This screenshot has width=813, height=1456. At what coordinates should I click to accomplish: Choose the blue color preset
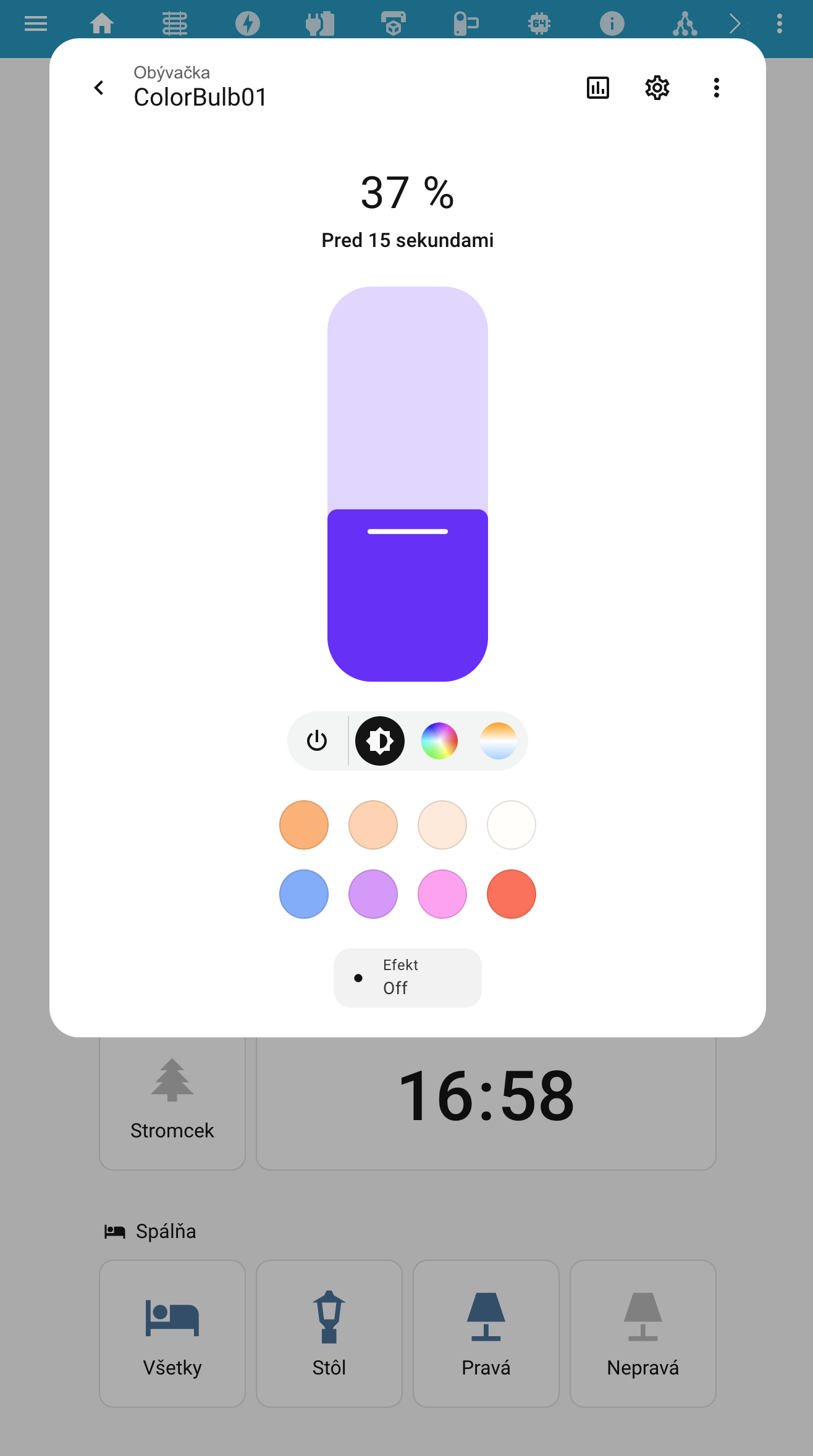coord(304,894)
